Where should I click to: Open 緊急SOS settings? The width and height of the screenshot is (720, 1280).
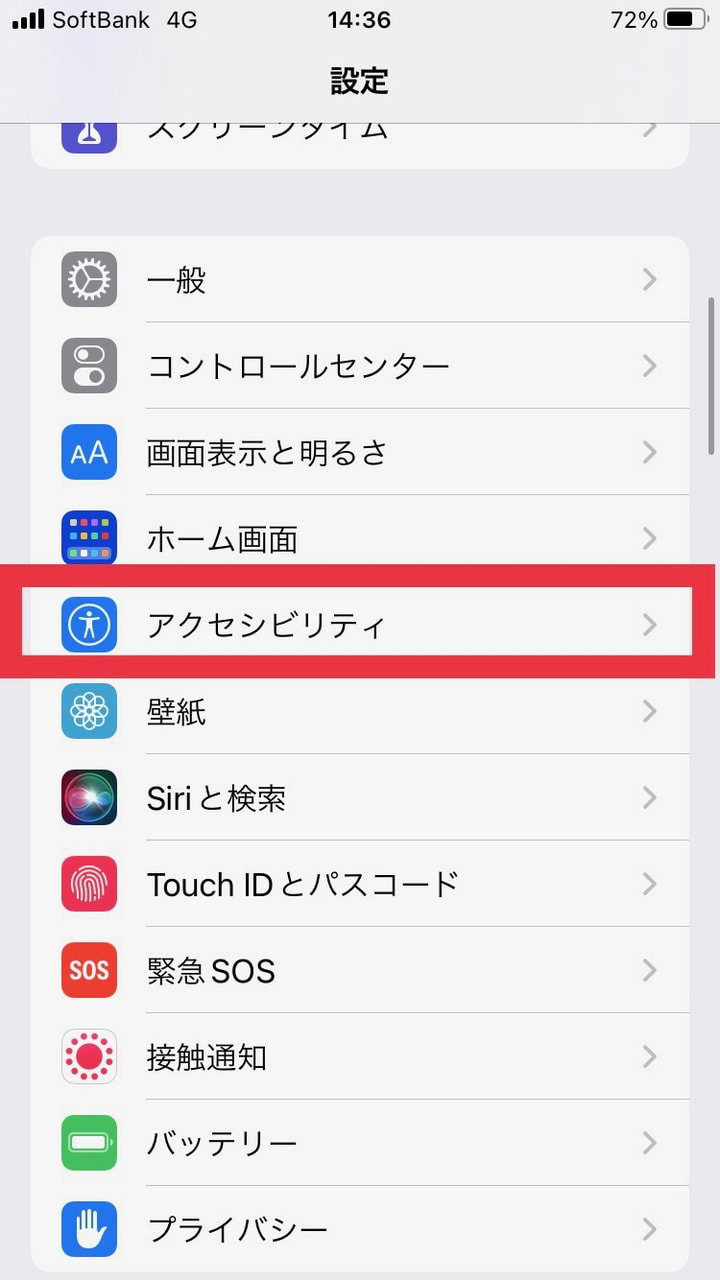(360, 970)
